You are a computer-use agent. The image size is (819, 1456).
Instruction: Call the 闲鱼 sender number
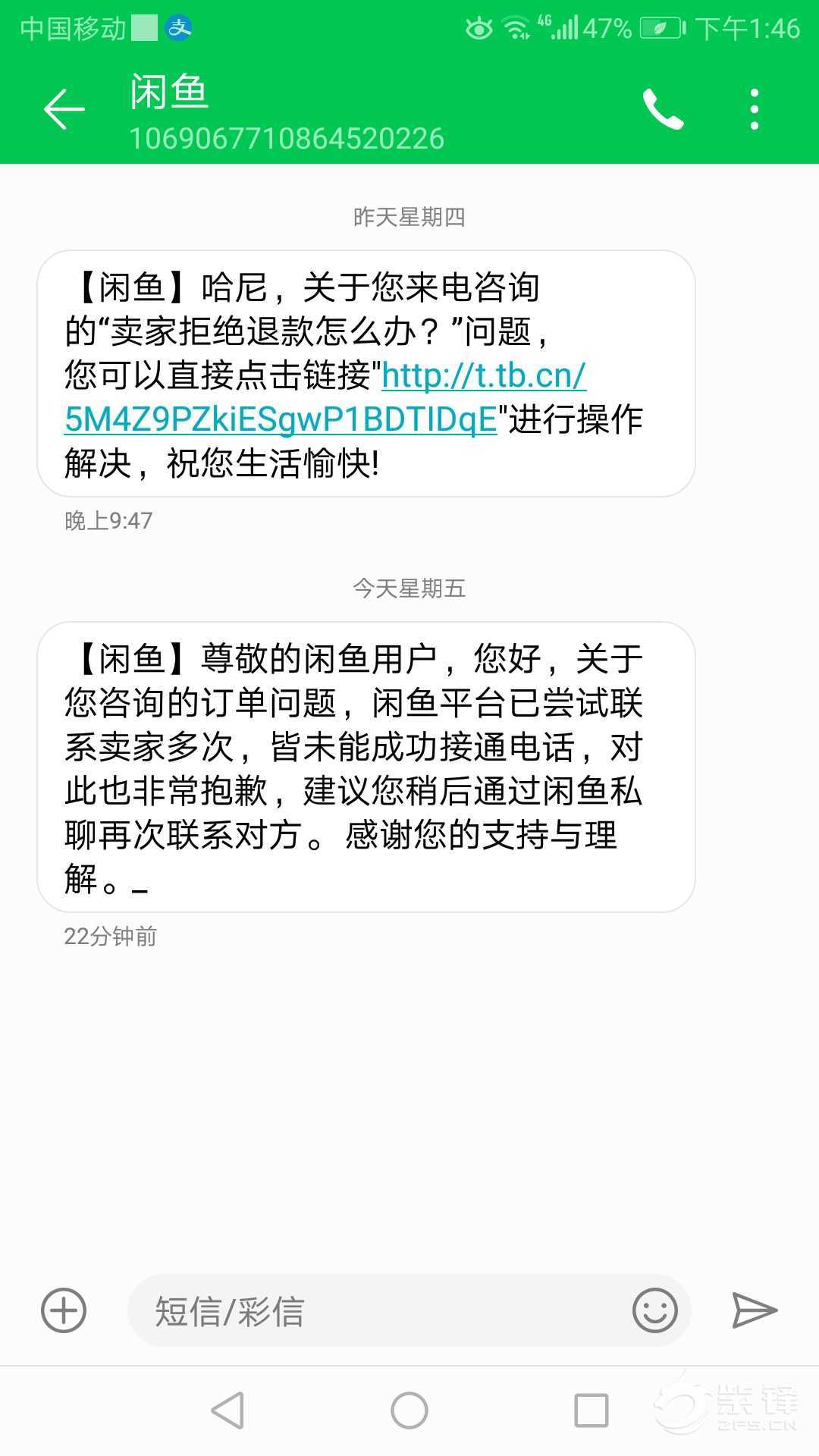(663, 110)
